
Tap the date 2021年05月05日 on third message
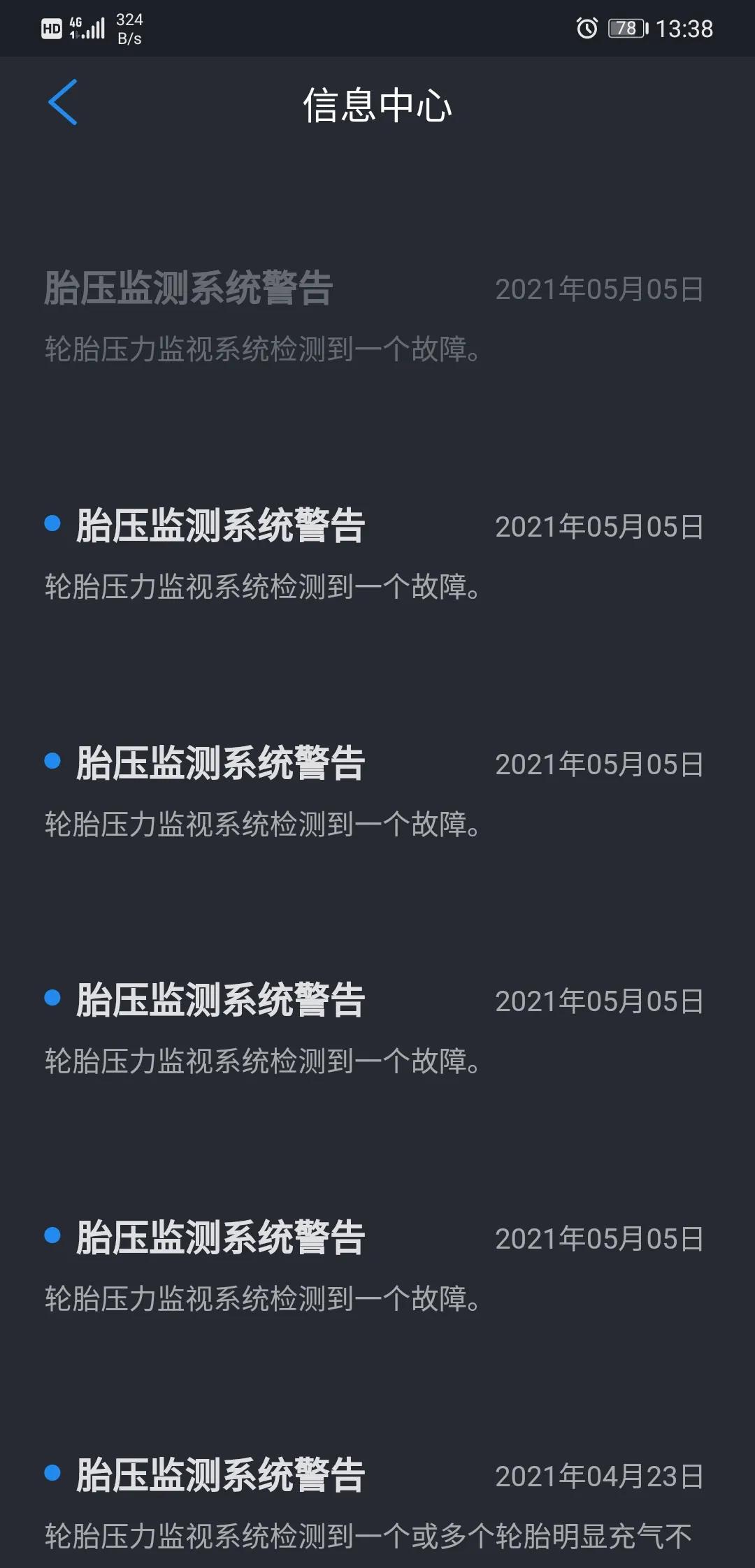599,764
